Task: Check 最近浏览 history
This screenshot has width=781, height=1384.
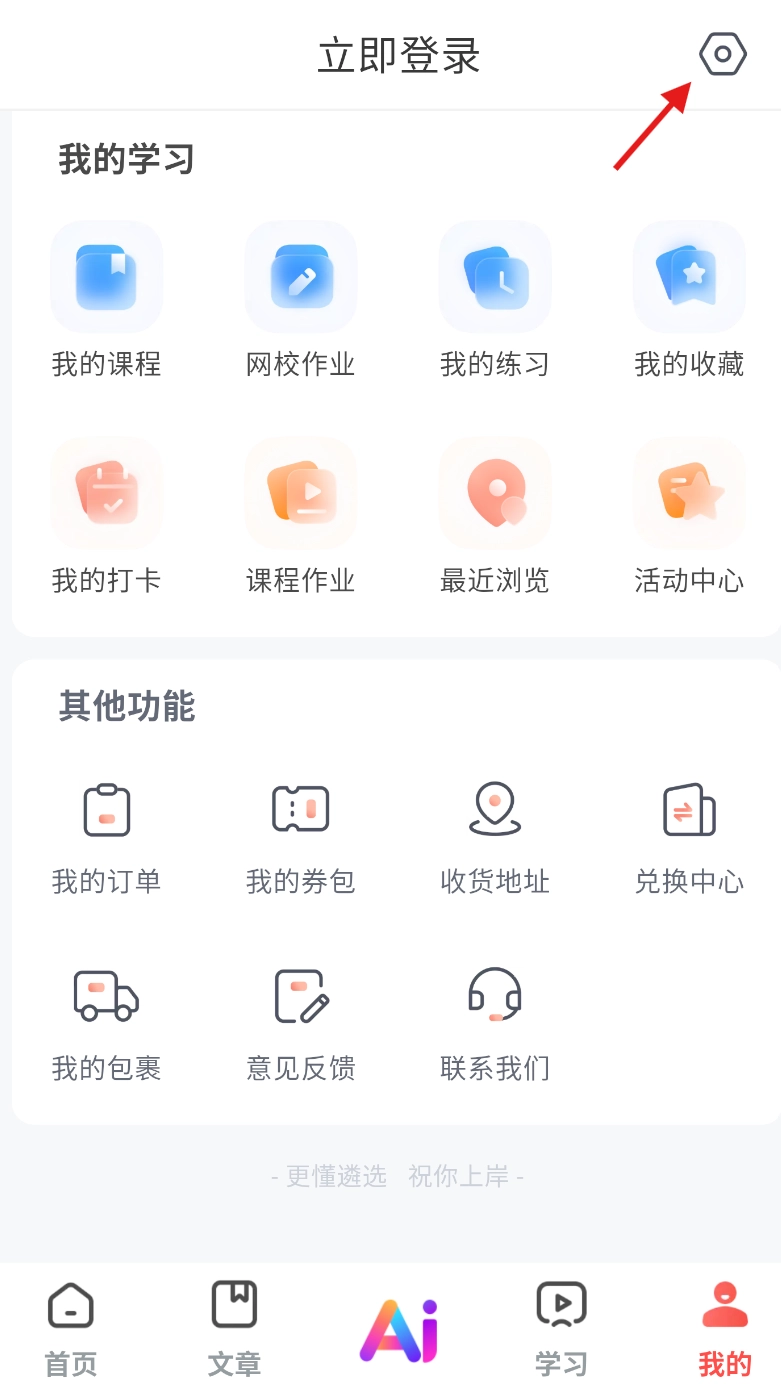Action: pos(494,516)
